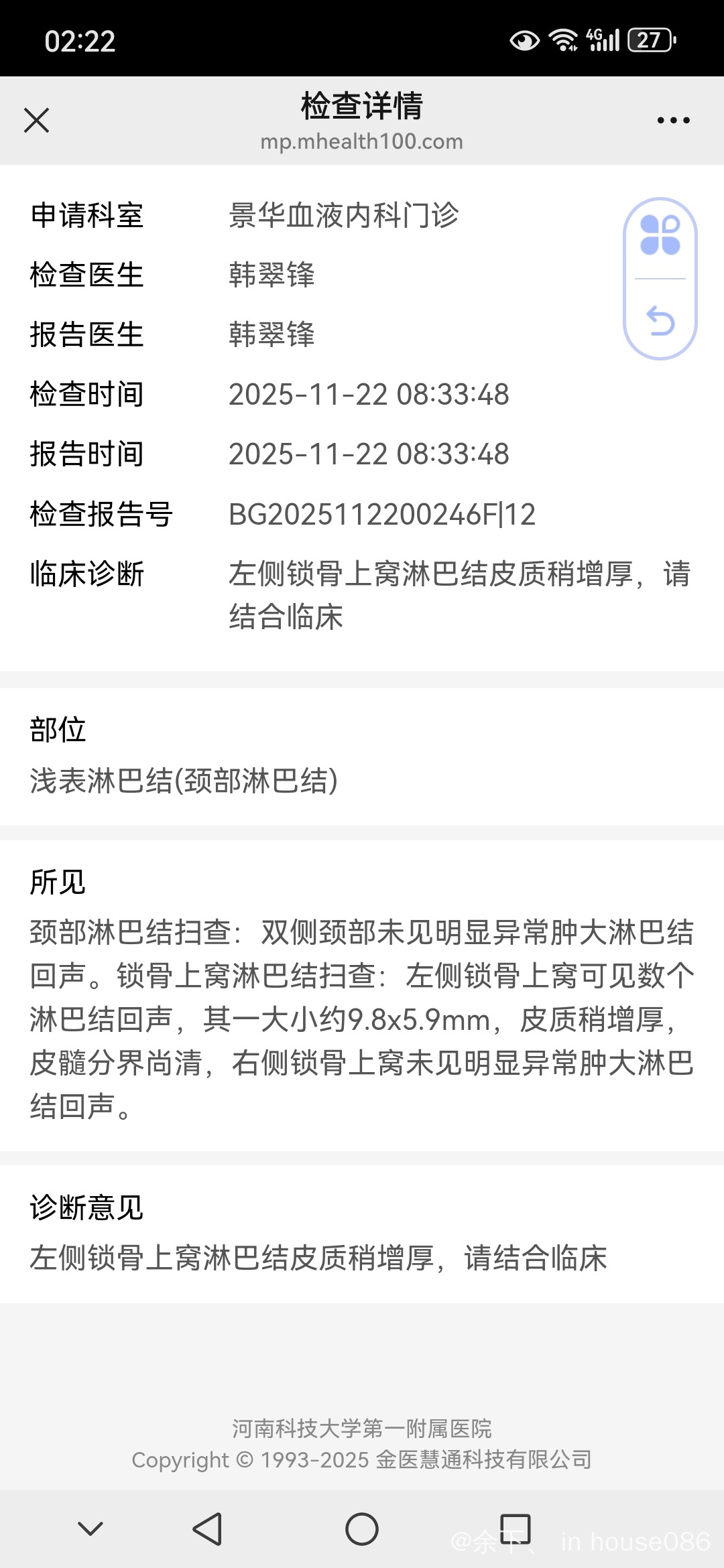Hide the navigation bar with the down chevron
This screenshot has width=724, height=1568.
pyautogui.click(x=90, y=1529)
